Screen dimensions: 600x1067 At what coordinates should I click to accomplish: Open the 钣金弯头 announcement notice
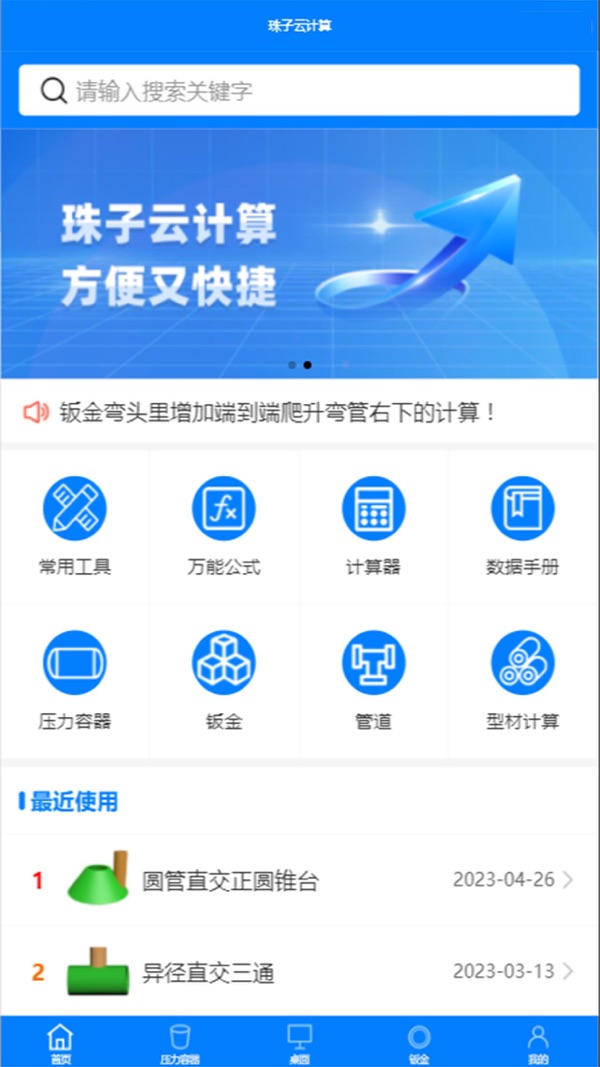pos(278,412)
